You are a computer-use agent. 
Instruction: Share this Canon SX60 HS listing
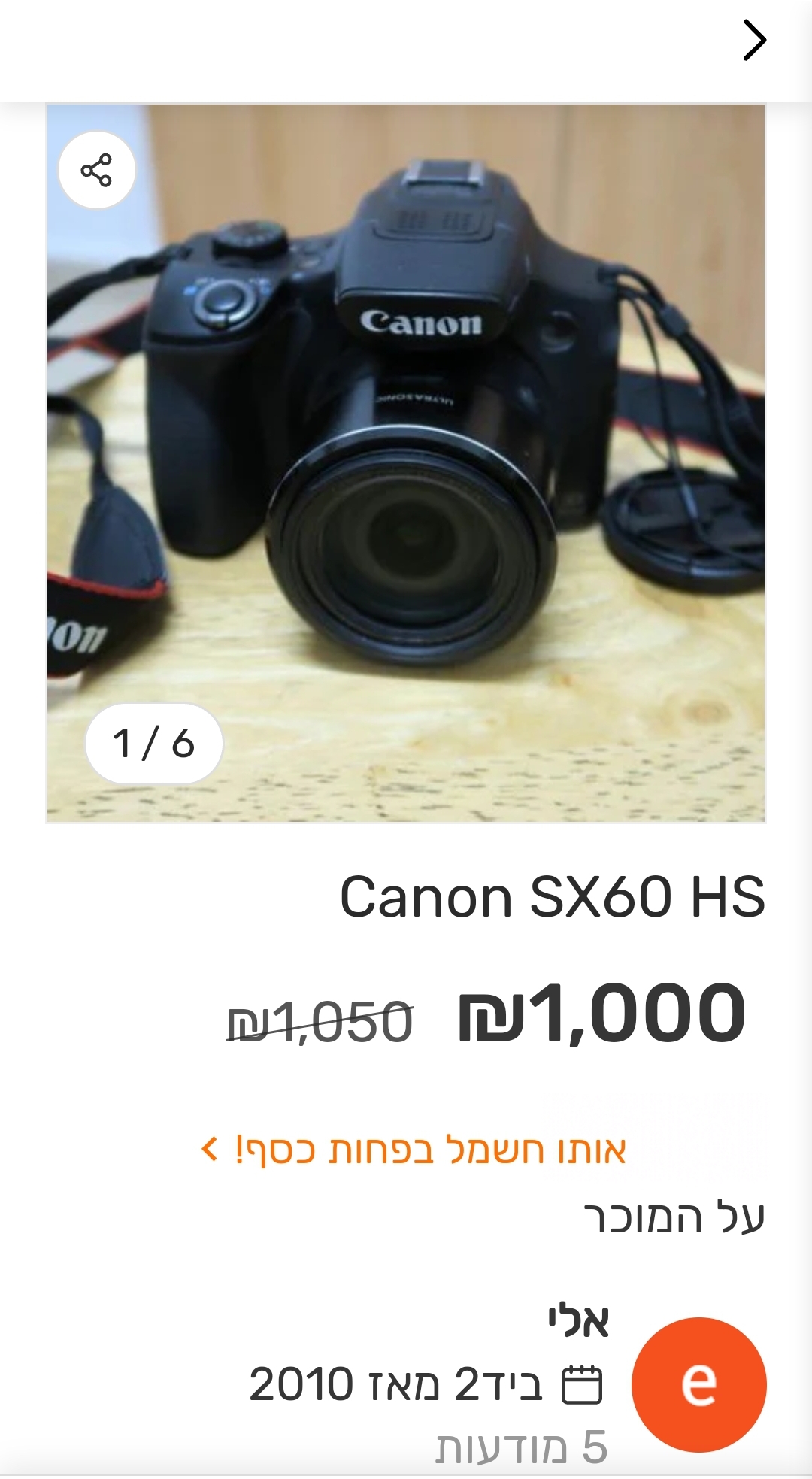(96, 170)
